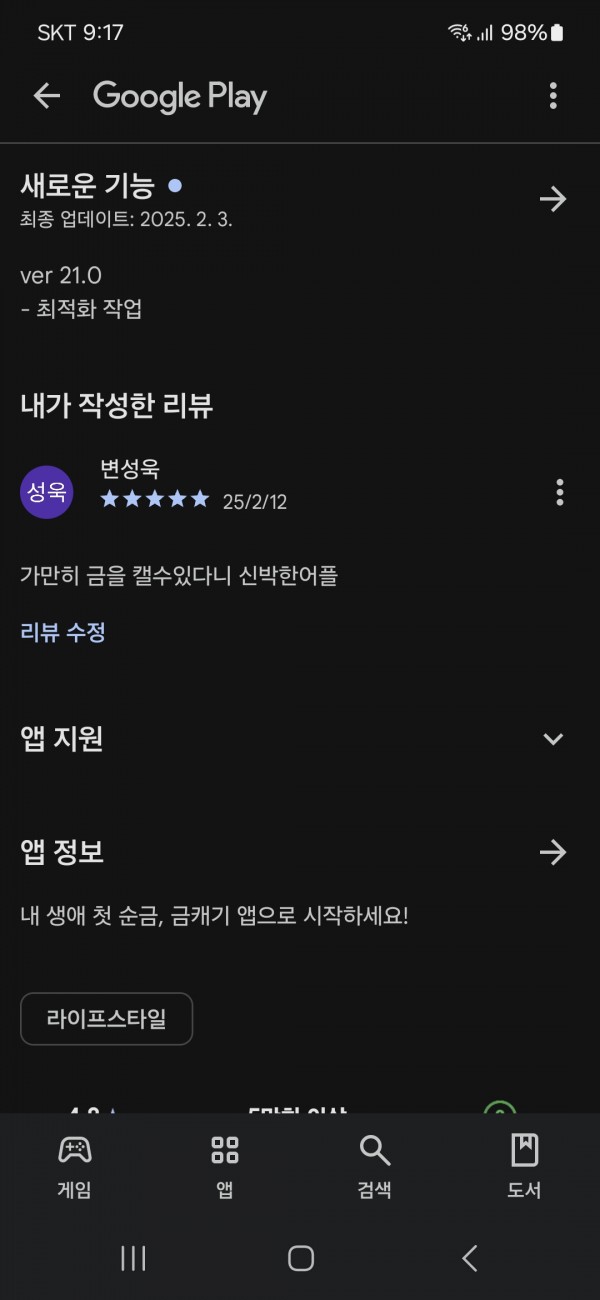This screenshot has height=1300, width=600.
Task: Go back using the app bar arrow
Action: (x=47, y=96)
